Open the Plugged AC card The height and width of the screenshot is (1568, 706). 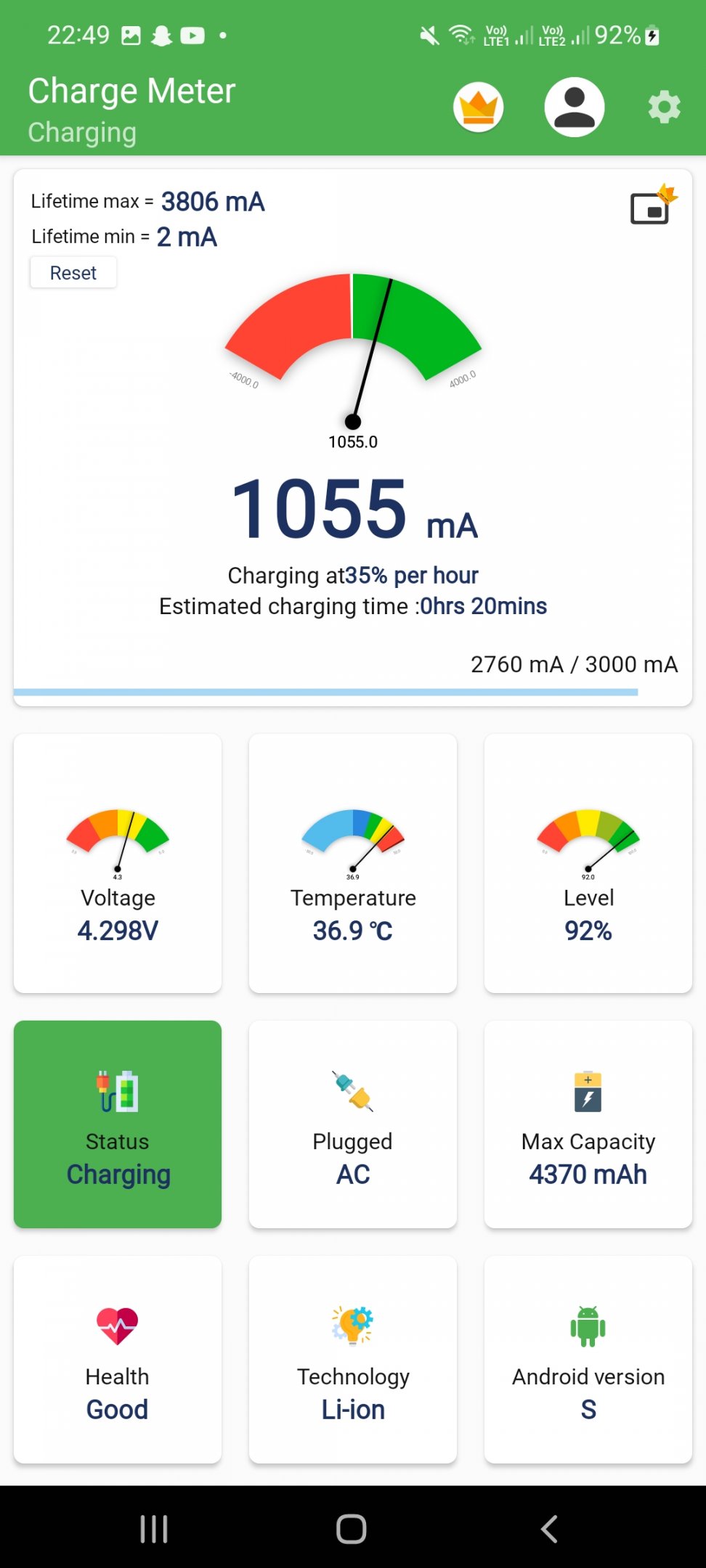353,1124
